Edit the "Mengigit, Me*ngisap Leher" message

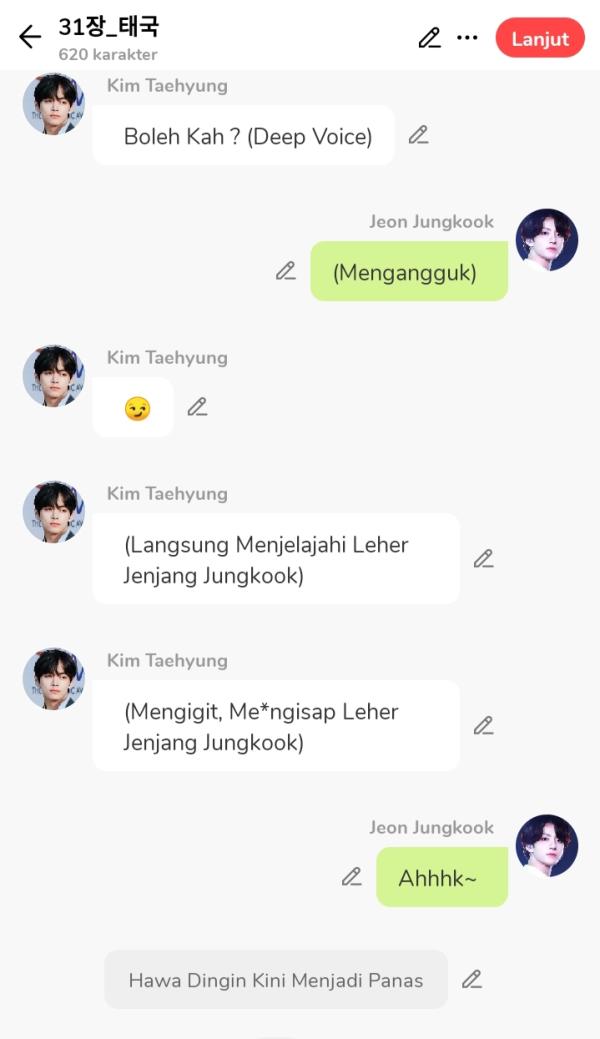click(x=484, y=726)
